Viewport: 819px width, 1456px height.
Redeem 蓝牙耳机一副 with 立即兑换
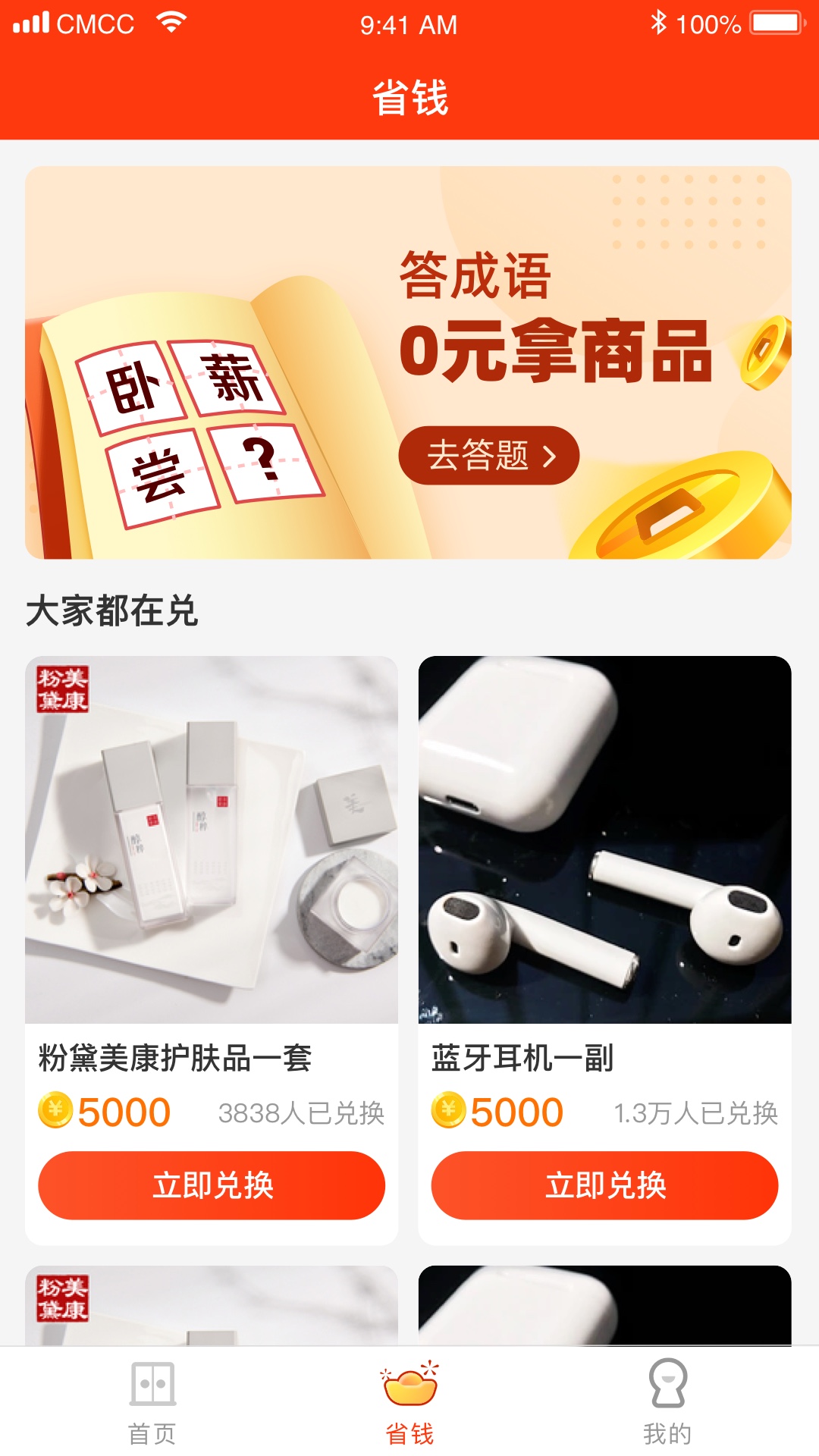[x=604, y=1185]
